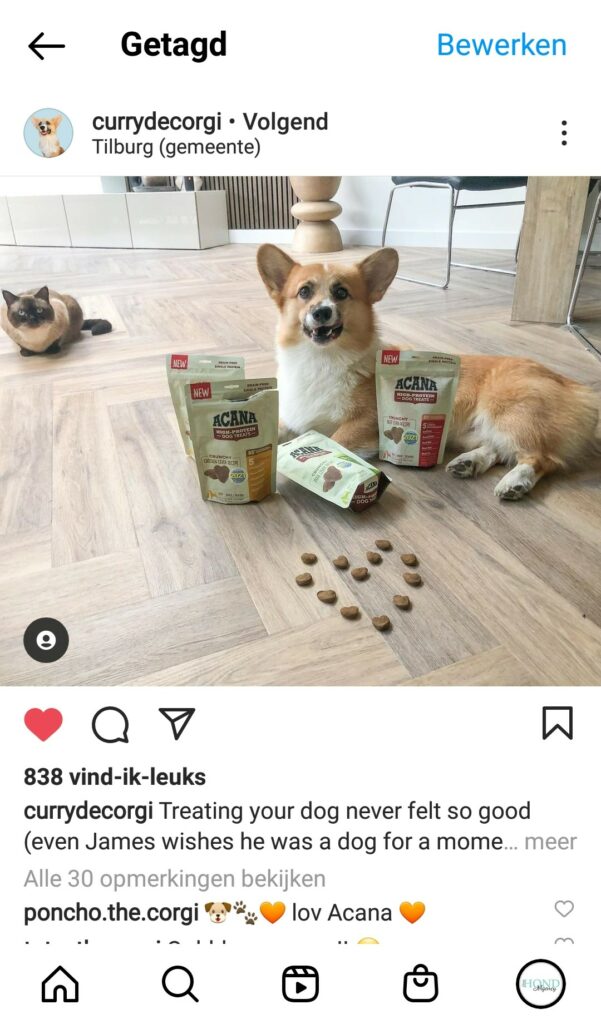
Task: Open the comment bubble icon
Action: coord(110,724)
